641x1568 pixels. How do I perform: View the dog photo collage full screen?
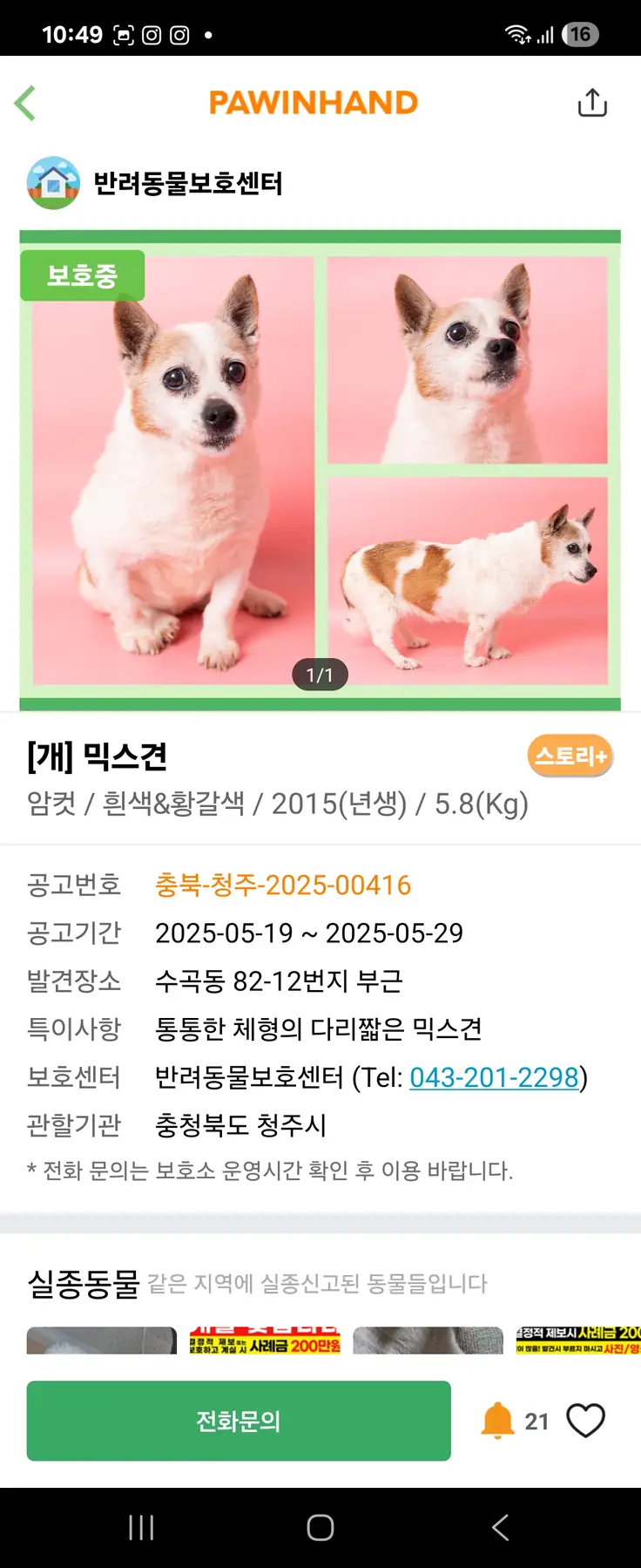(x=320, y=471)
